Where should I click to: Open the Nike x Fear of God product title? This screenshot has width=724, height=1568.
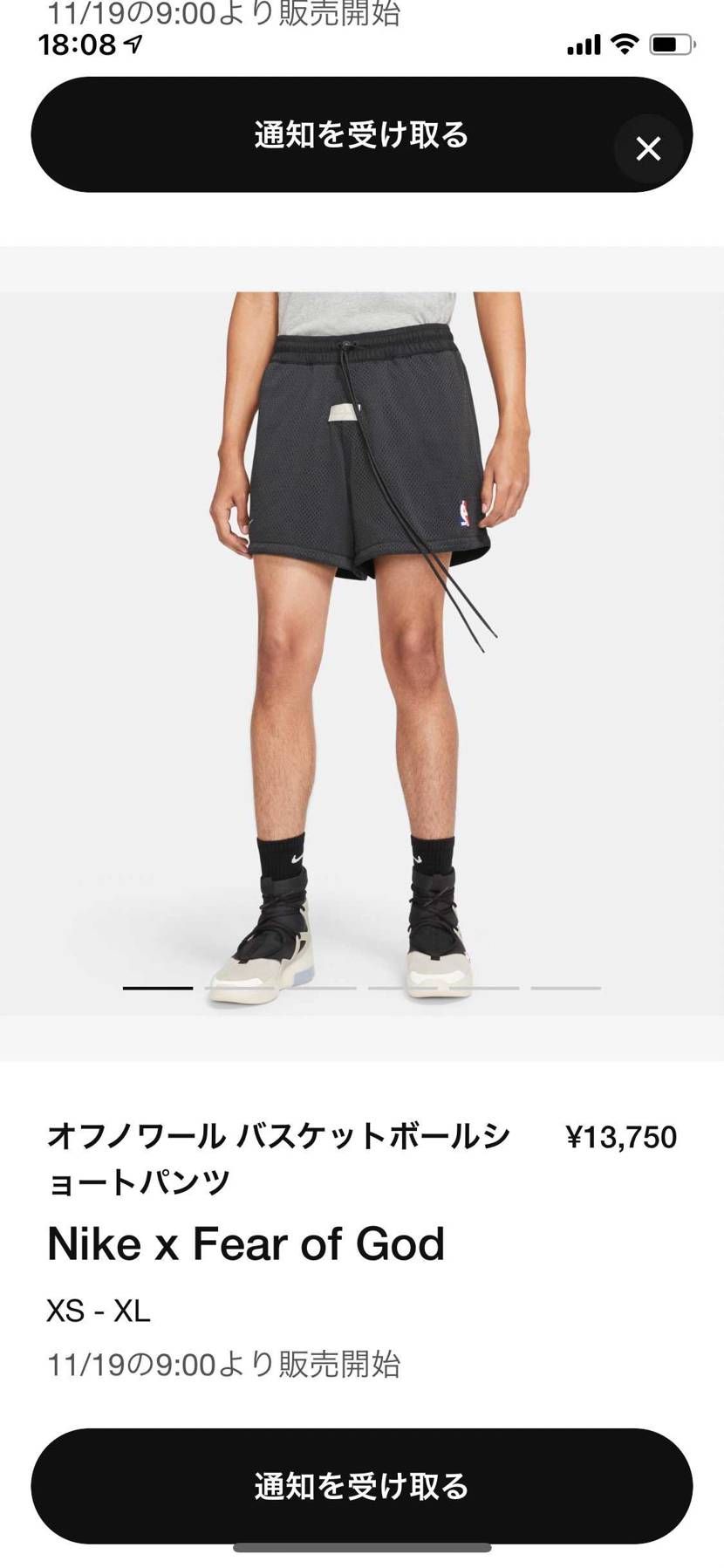(247, 1243)
